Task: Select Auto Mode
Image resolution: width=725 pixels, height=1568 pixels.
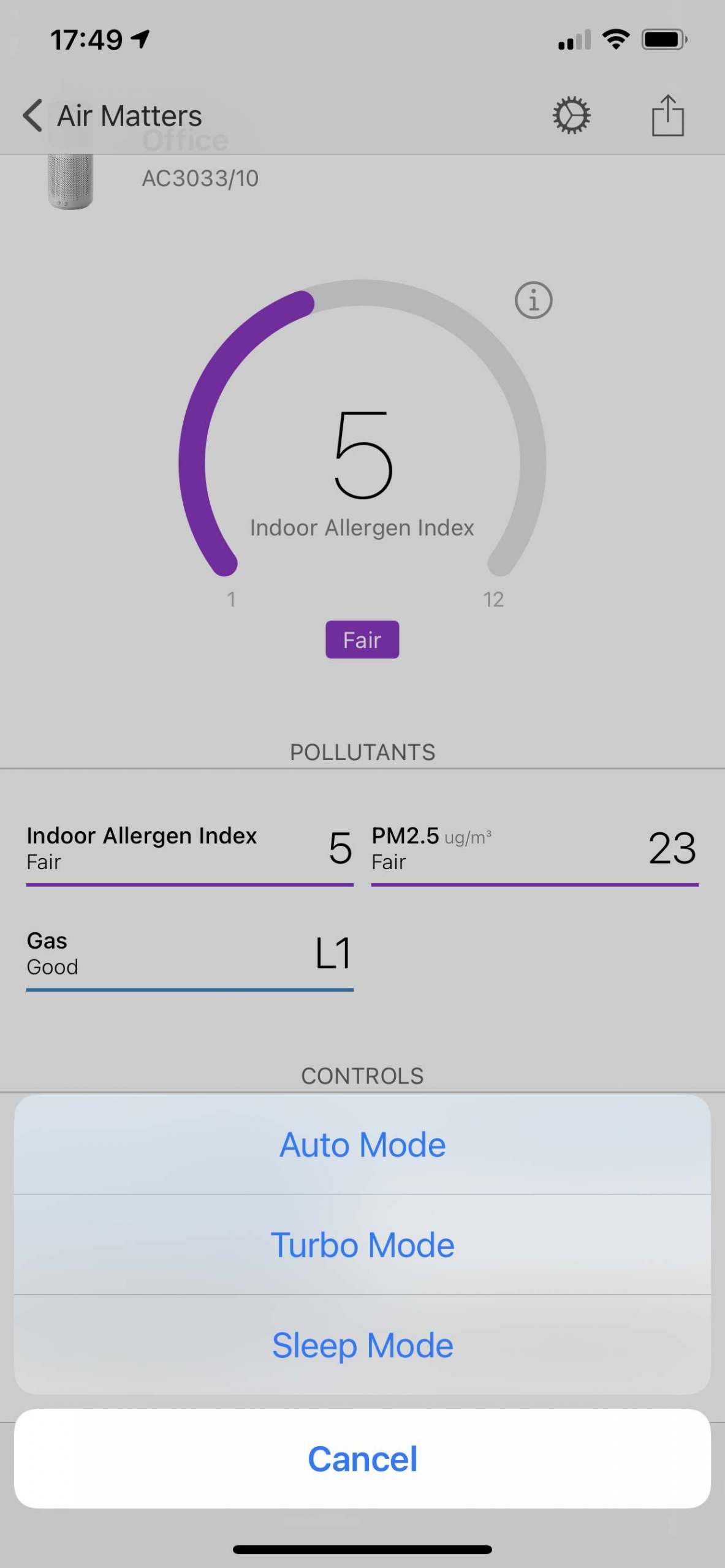Action: pos(362,1145)
